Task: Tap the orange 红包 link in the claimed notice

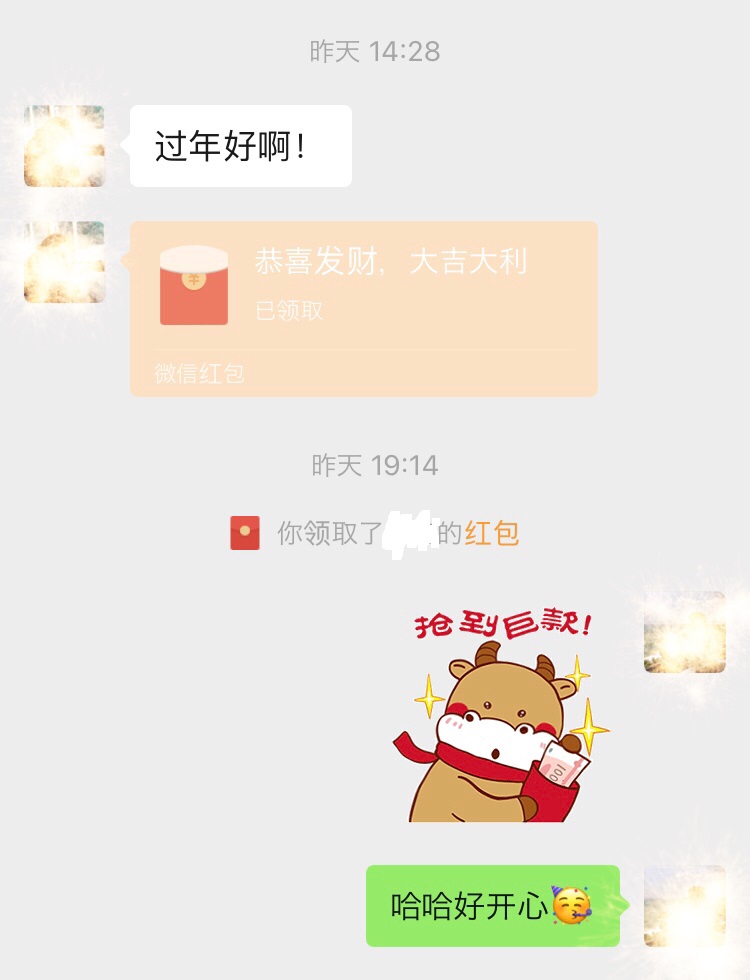Action: point(492,534)
